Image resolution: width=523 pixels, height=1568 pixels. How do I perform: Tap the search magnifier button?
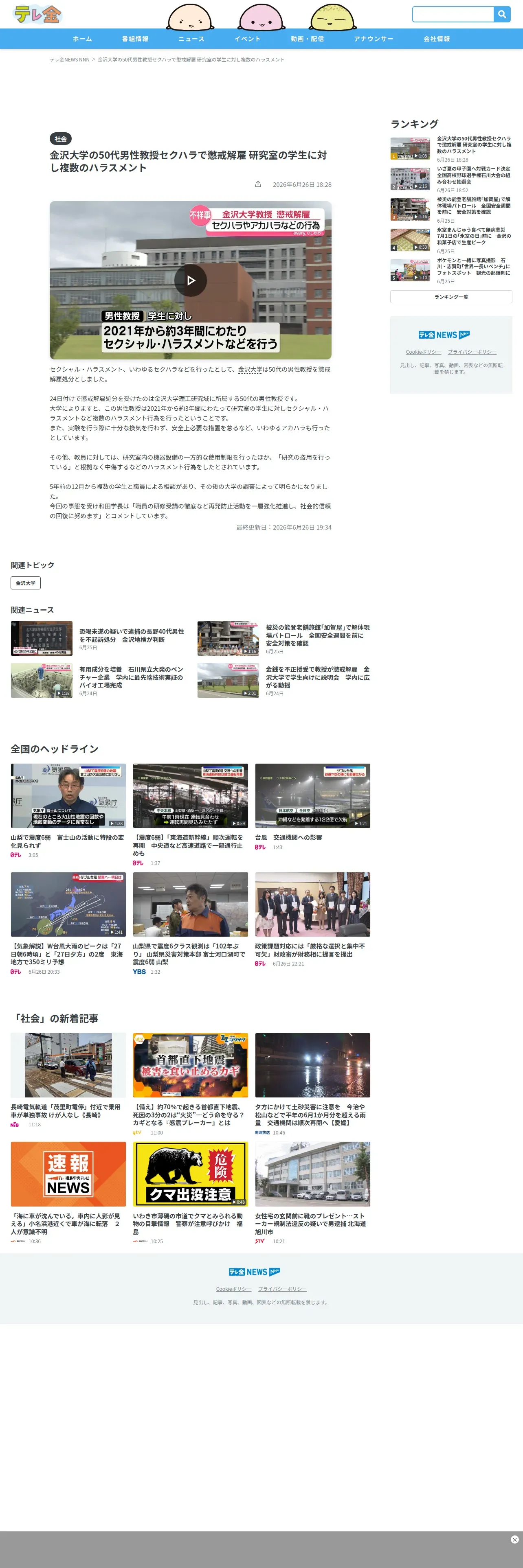pyautogui.click(x=502, y=14)
